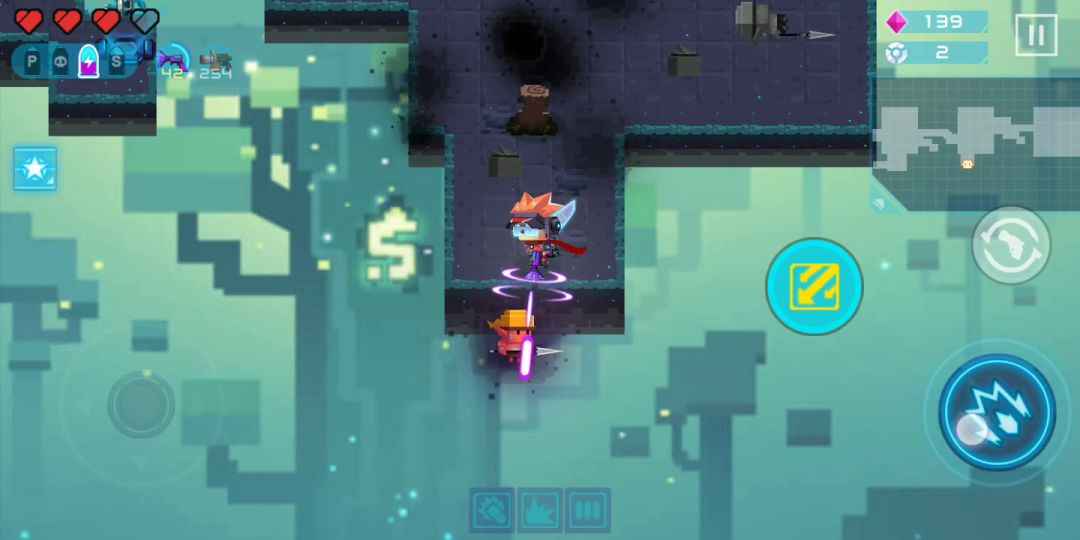
Task: Open the star badge panel
Action: tap(35, 169)
